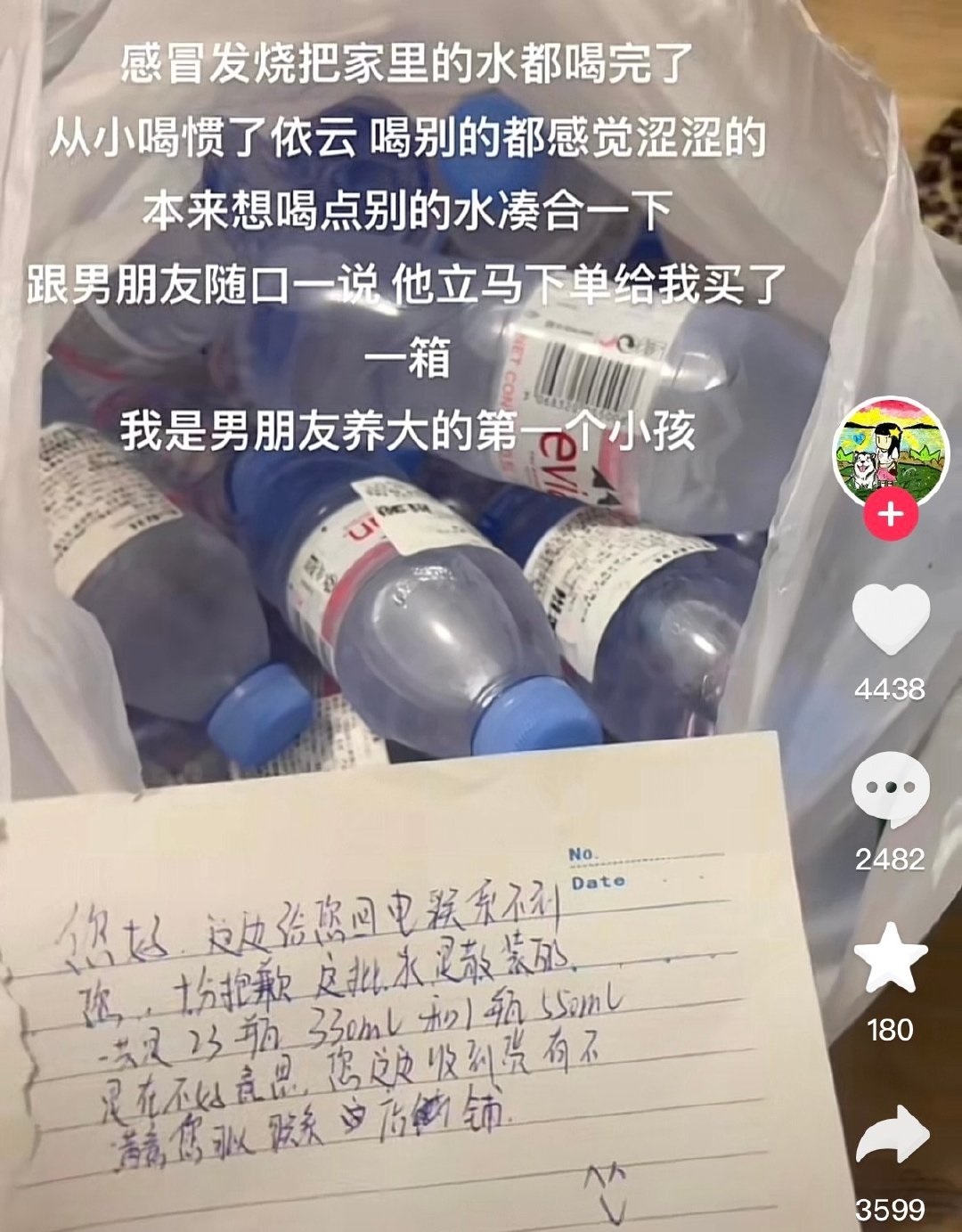The height and width of the screenshot is (1232, 962).
Task: Add the video to favorites star
Action: click(x=890, y=958)
